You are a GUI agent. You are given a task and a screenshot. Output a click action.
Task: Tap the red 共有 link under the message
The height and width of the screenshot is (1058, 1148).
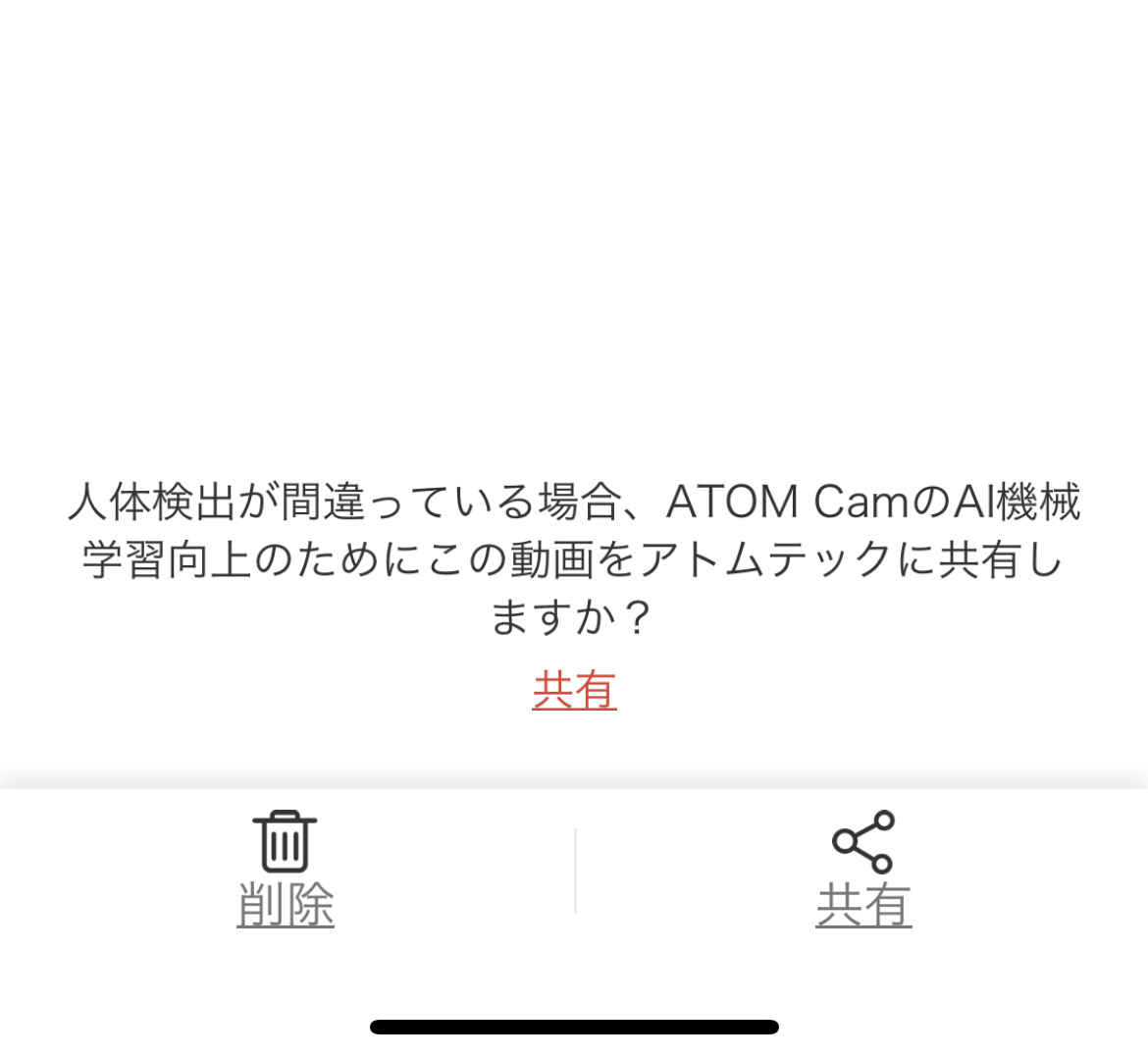574,690
